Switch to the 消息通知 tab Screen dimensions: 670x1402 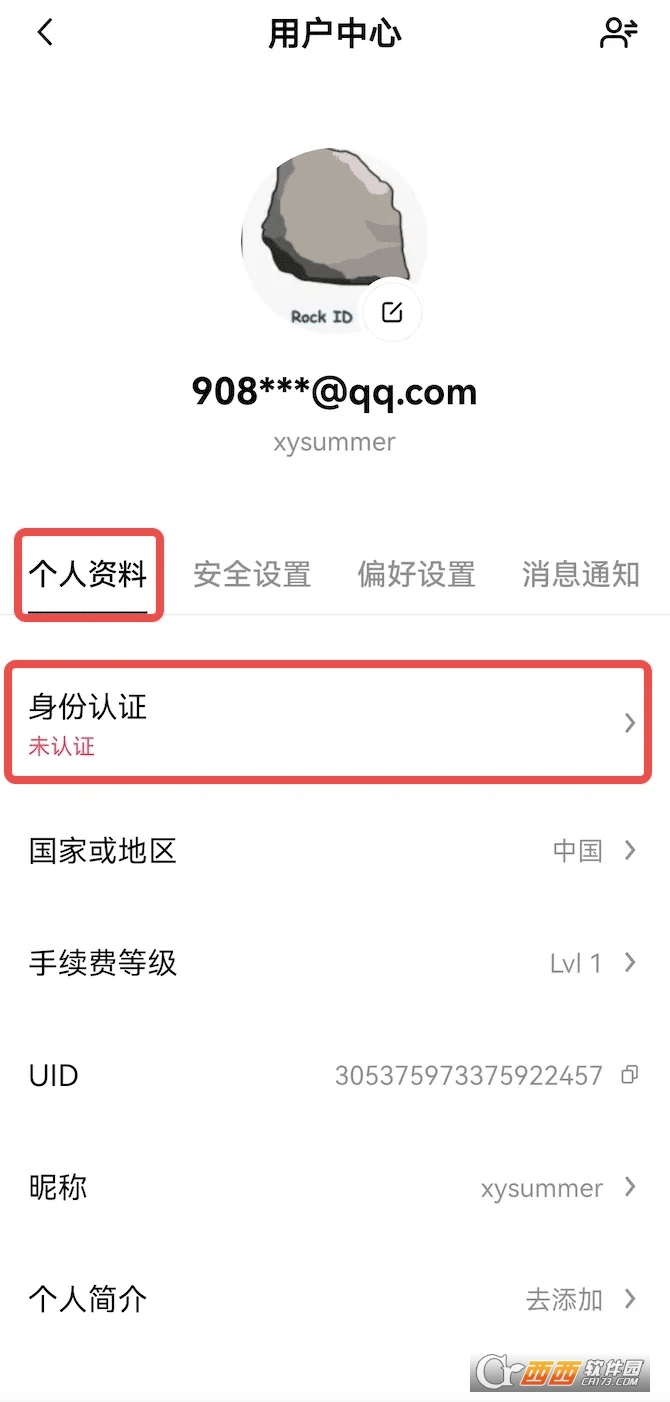coord(580,575)
